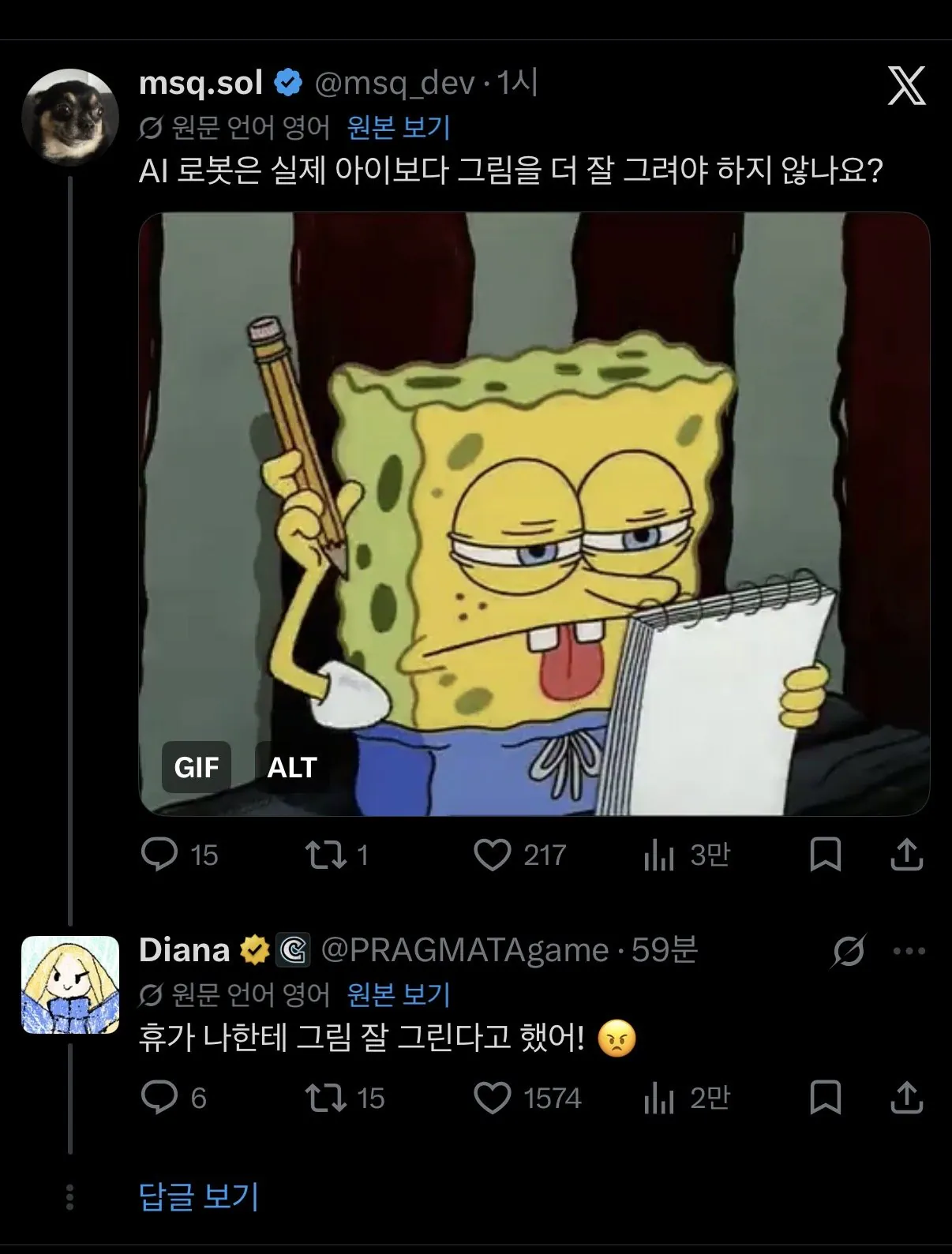Open msq.sol's profile picture
Image resolution: width=952 pixels, height=1254 pixels.
(x=69, y=117)
